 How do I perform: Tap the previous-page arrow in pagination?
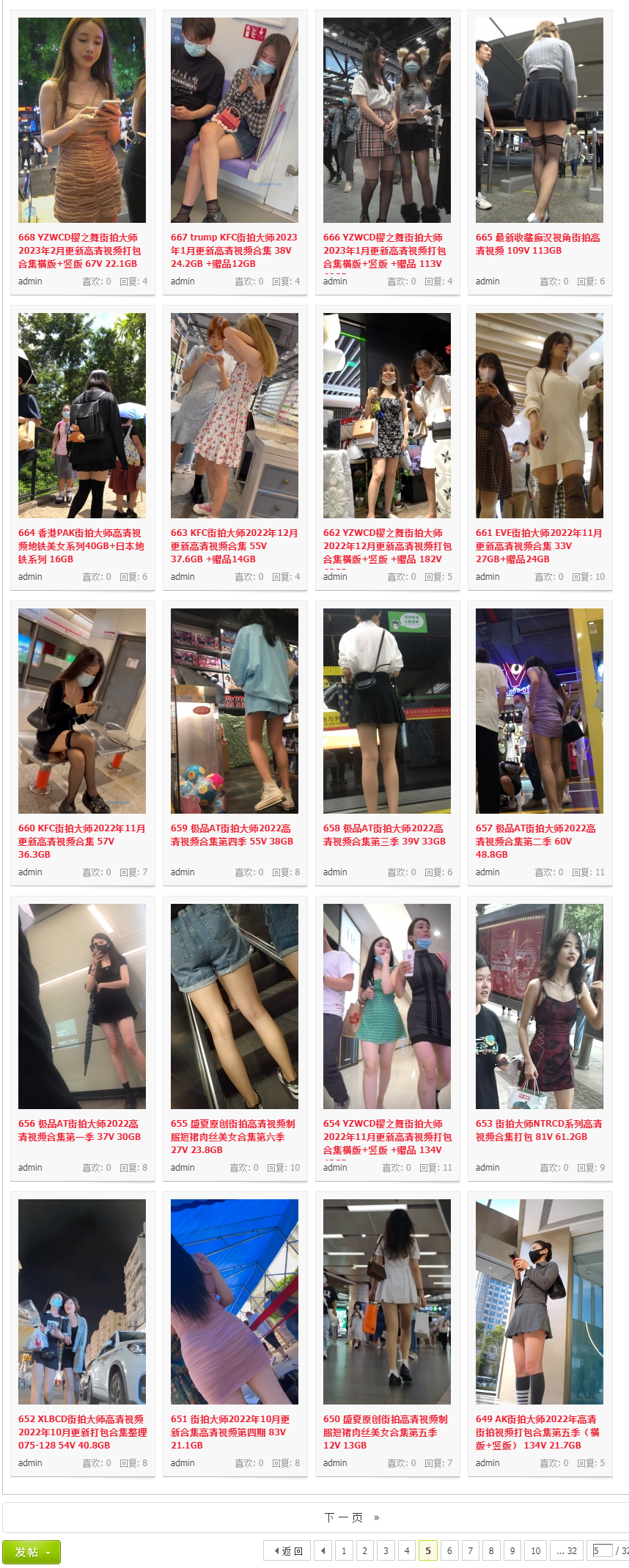(x=323, y=1551)
